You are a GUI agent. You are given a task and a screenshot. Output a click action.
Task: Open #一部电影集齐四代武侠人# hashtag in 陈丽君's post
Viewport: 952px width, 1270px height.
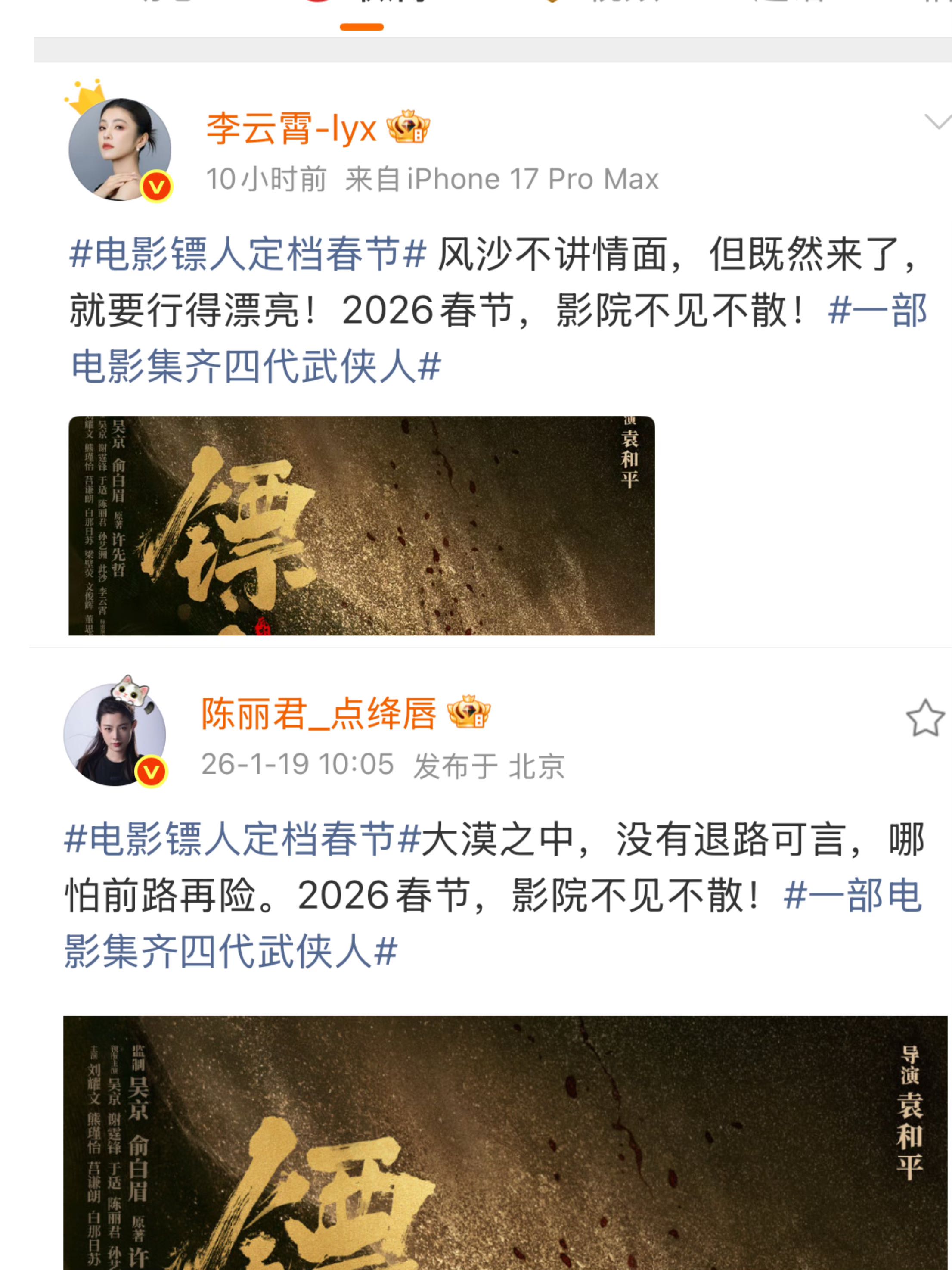coord(229,951)
